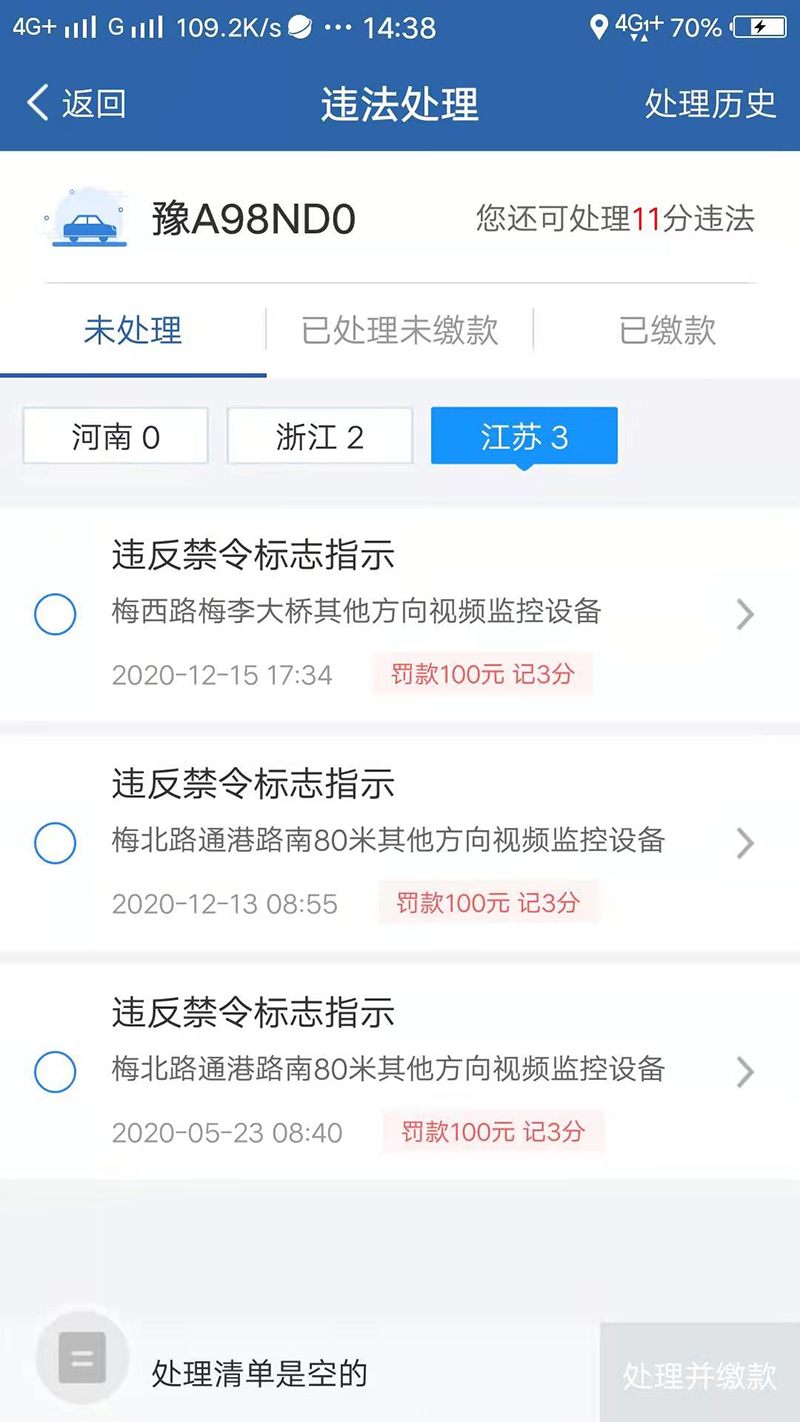
Task: Open details of the 2020-12-13 08:55 violation
Action: pos(744,843)
